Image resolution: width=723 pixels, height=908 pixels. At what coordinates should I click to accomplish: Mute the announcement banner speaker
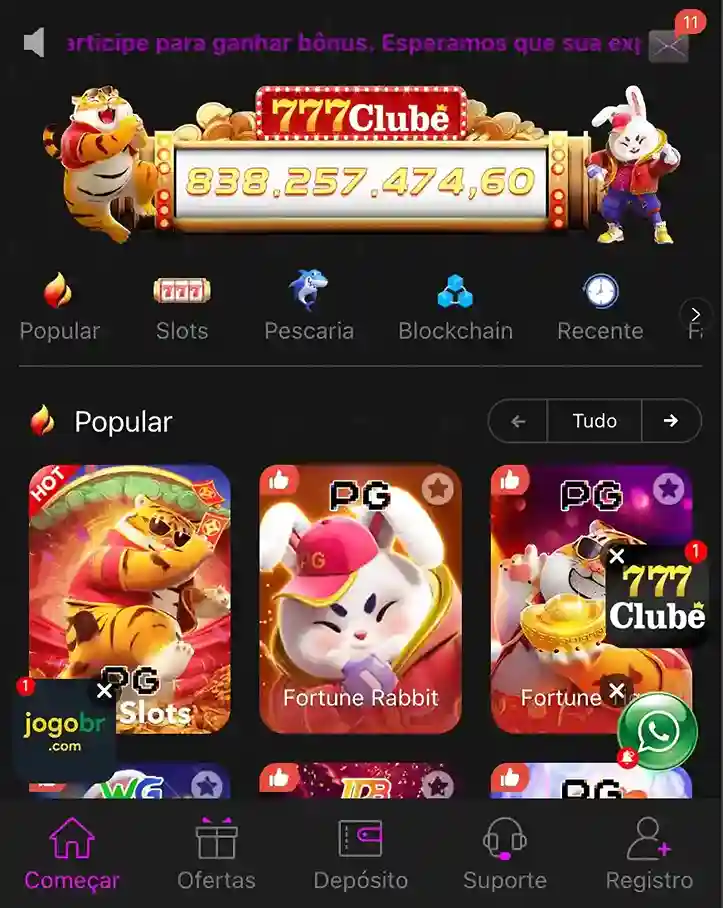pyautogui.click(x=33, y=42)
